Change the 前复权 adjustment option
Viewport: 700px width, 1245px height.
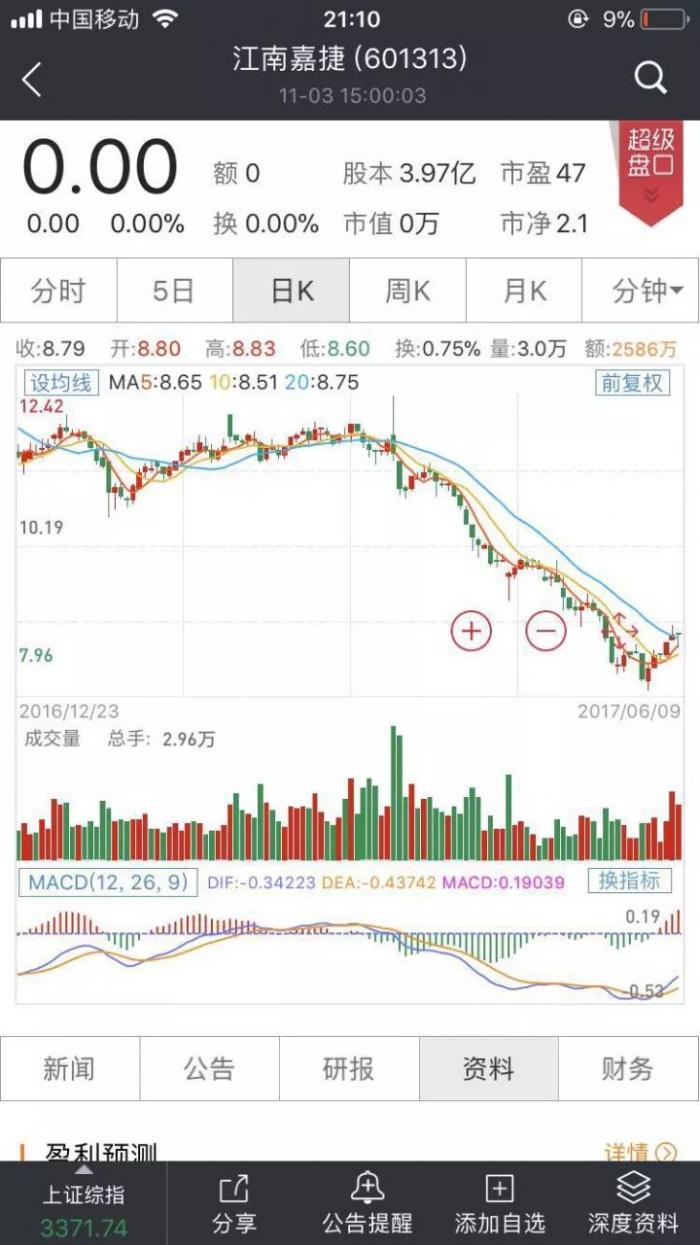[x=631, y=382]
